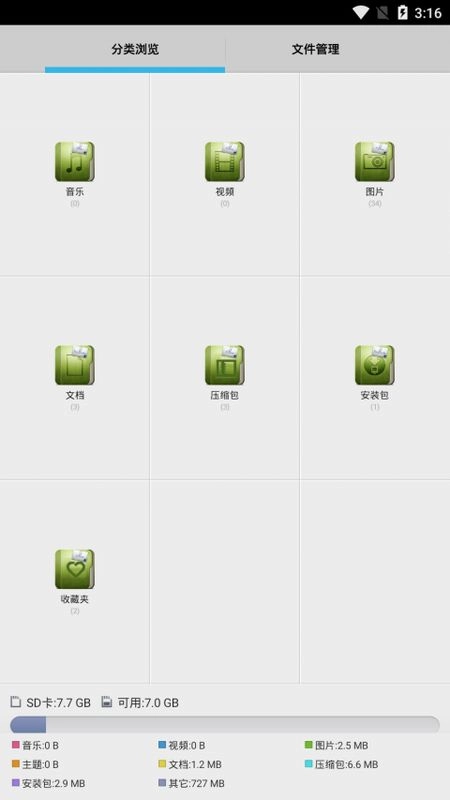Switch to the 文件管理 tab
The width and height of the screenshot is (450, 800).
[315, 49]
